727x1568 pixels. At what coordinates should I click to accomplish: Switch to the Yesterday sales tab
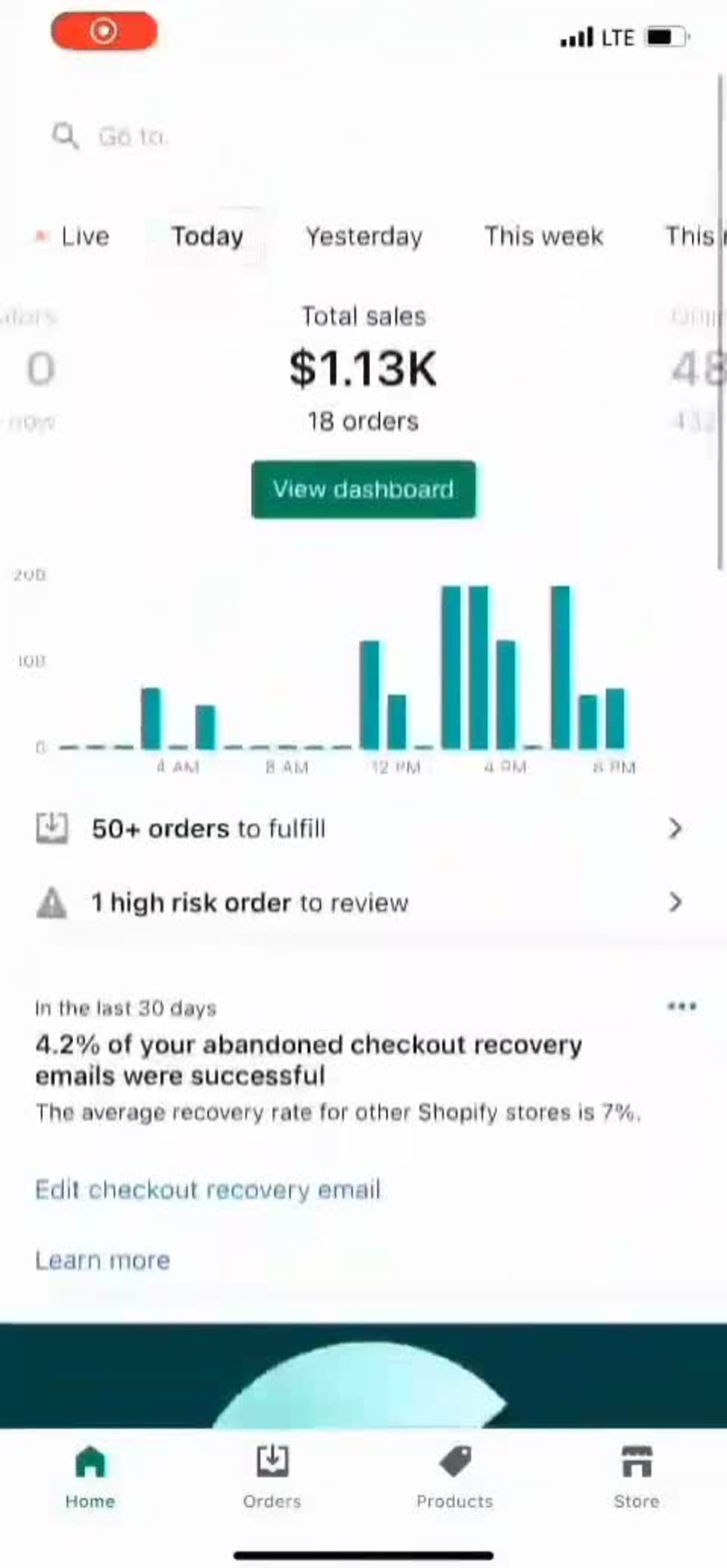[363, 236]
